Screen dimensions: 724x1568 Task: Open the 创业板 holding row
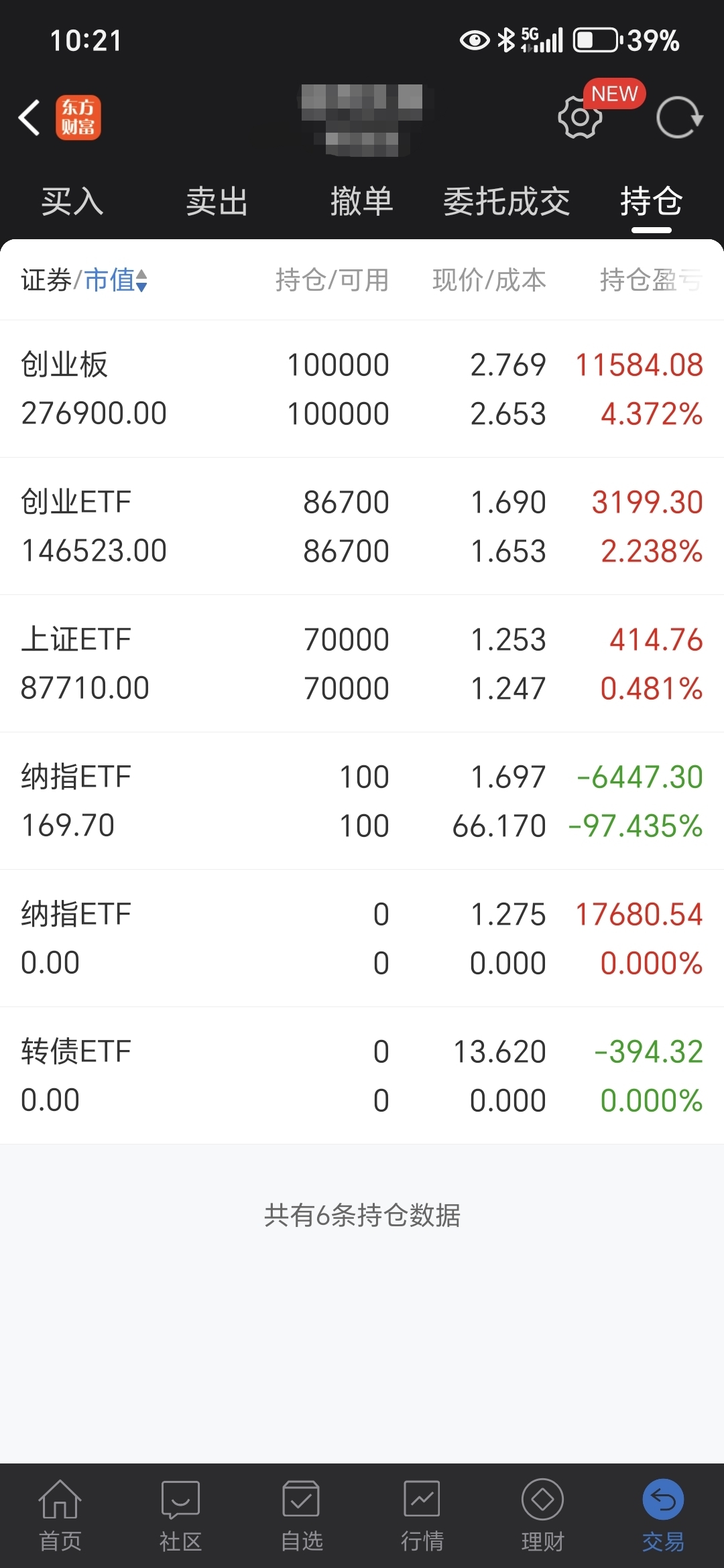click(x=362, y=389)
